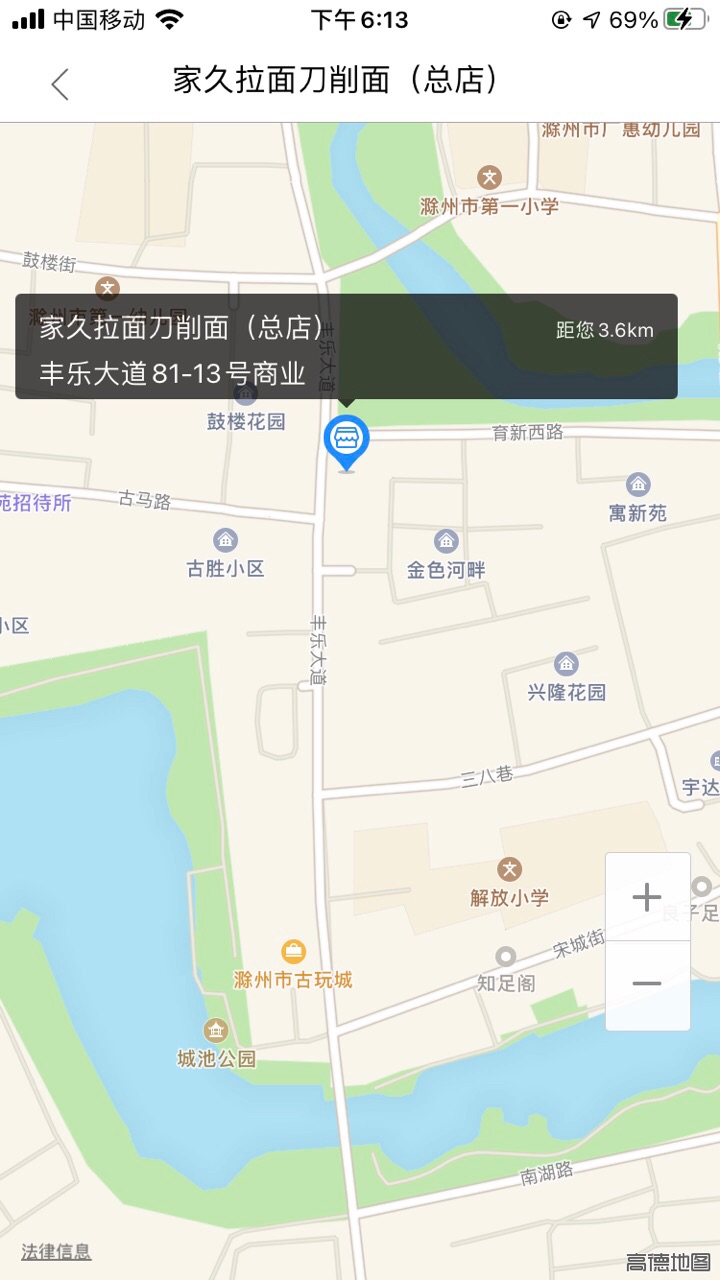Zoom in with the plus button

647,897
